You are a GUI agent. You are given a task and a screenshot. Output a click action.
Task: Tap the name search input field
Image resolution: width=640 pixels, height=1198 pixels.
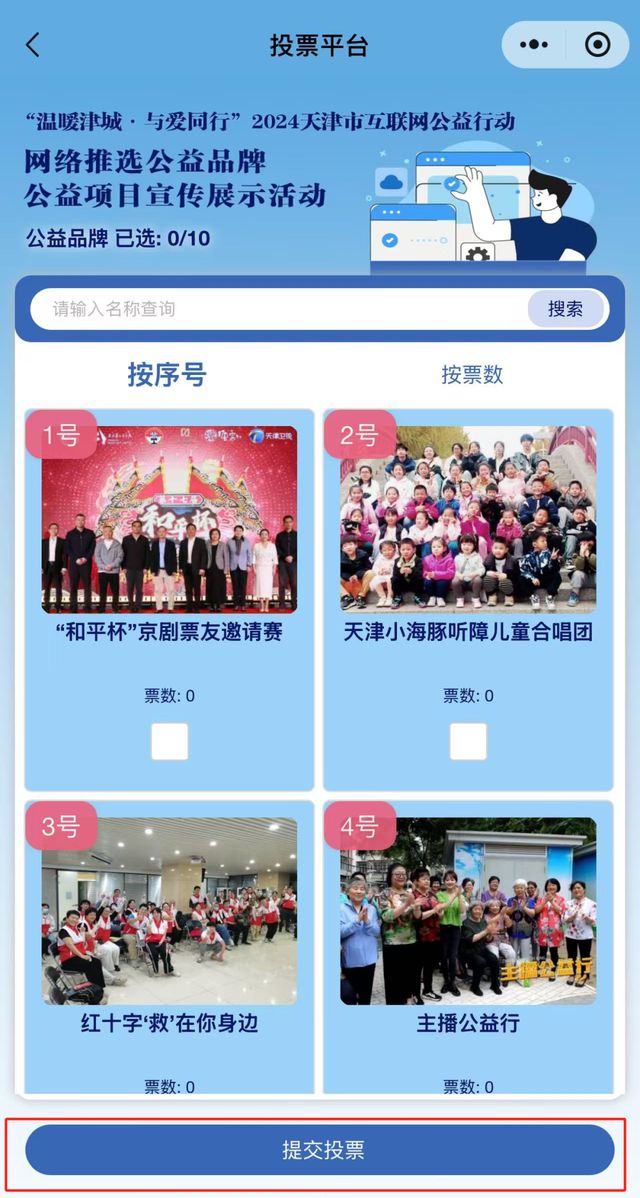280,309
